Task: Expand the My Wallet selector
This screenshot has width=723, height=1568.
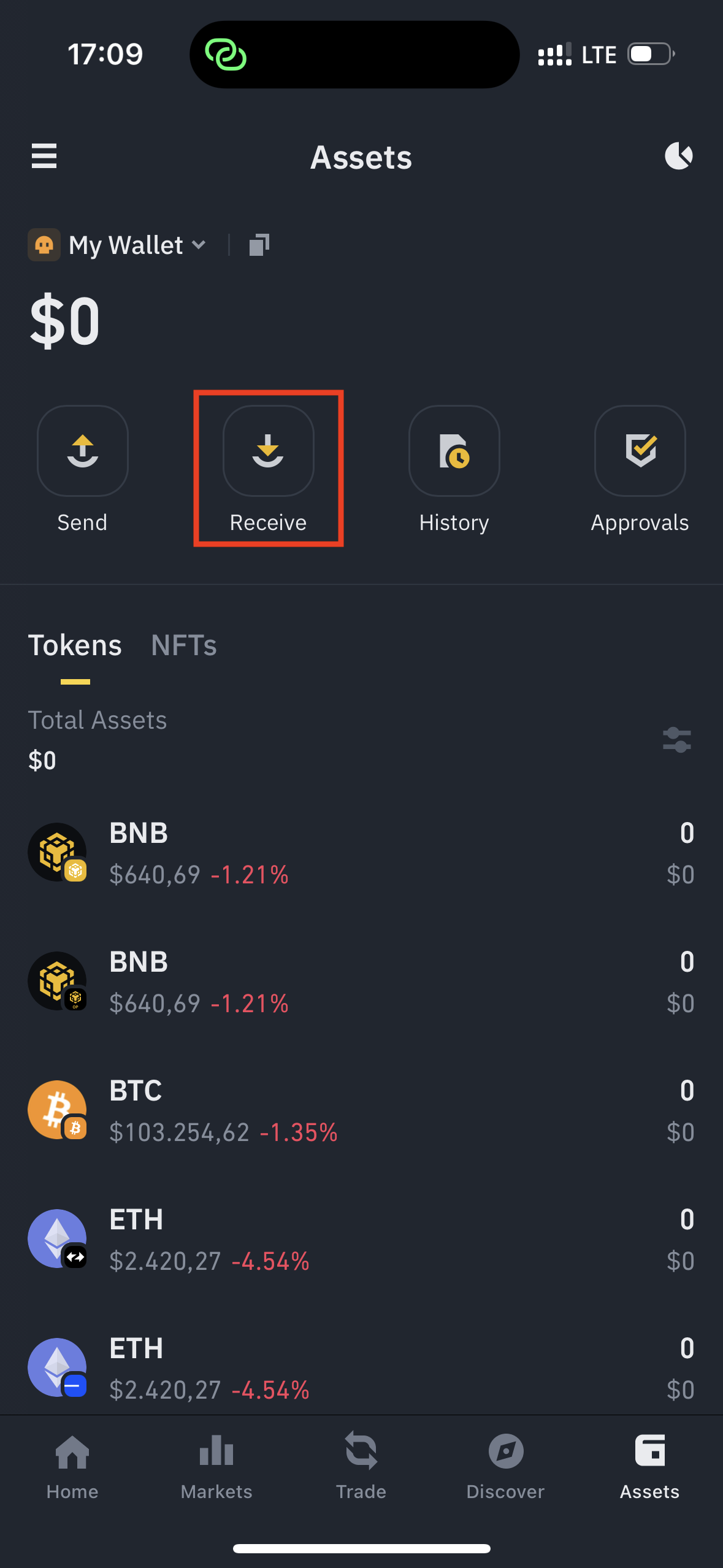Action: tap(124, 245)
